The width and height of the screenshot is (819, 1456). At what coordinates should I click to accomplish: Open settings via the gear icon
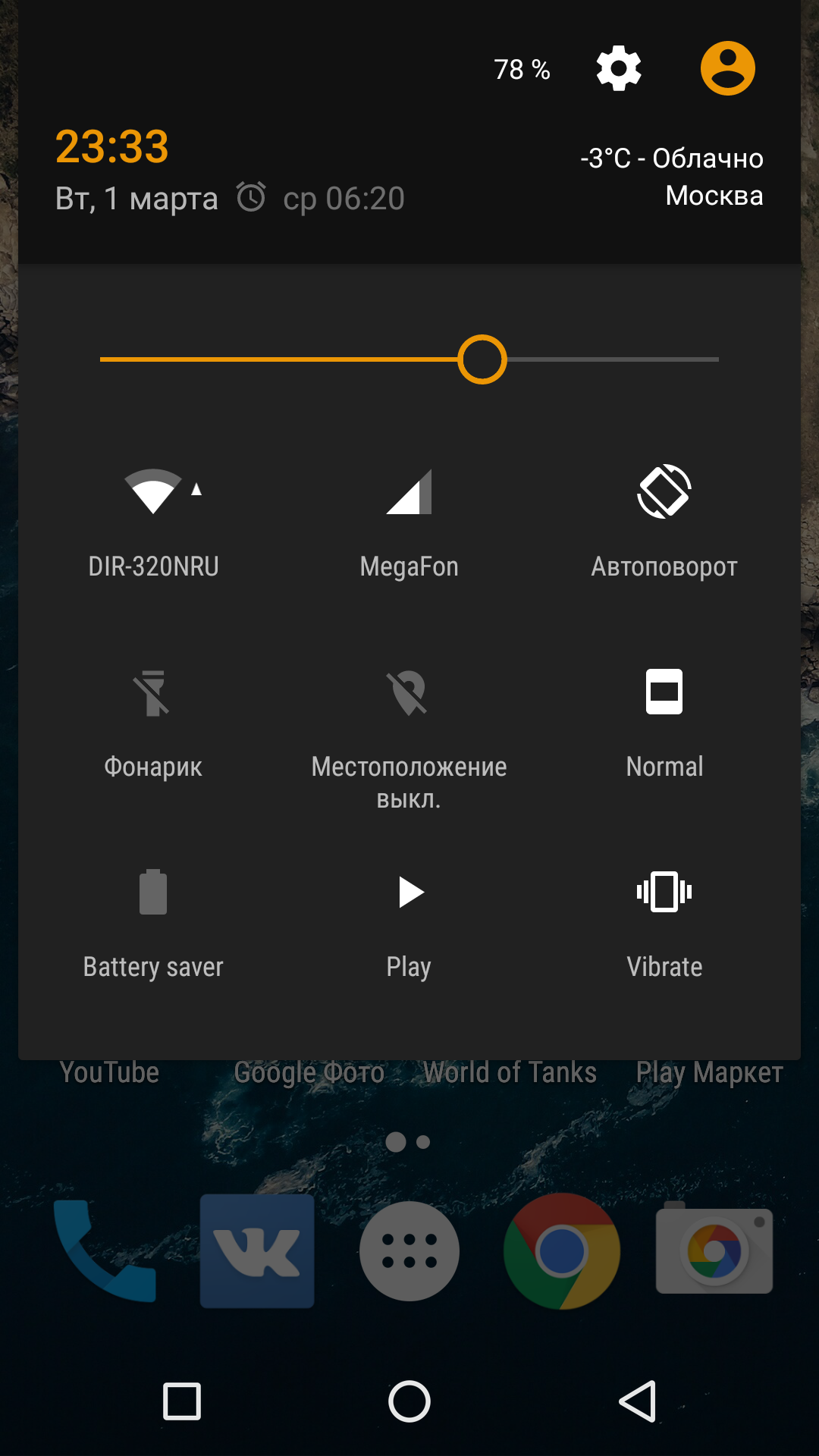click(619, 68)
